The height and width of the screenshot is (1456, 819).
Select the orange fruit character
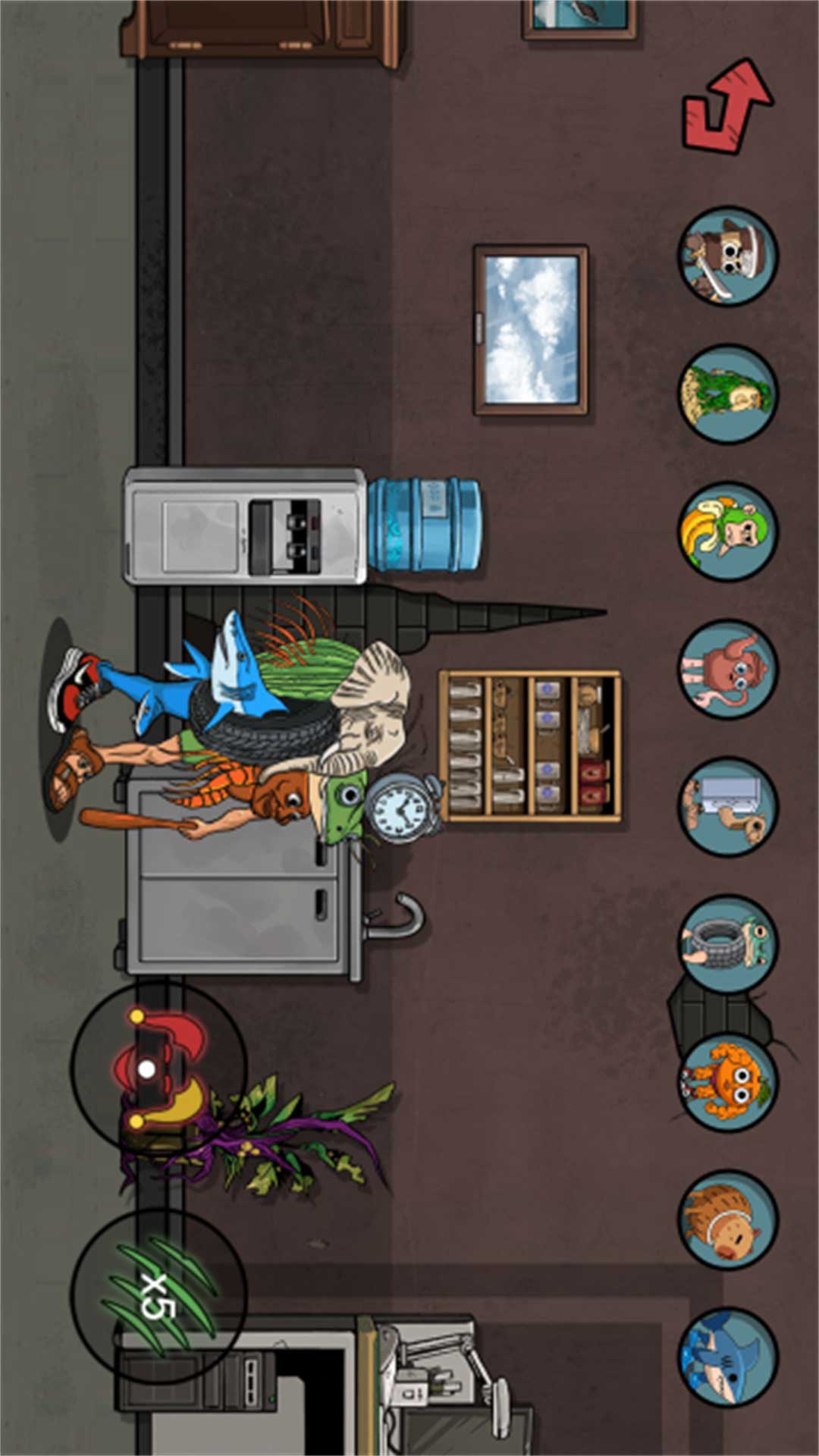tap(727, 1081)
